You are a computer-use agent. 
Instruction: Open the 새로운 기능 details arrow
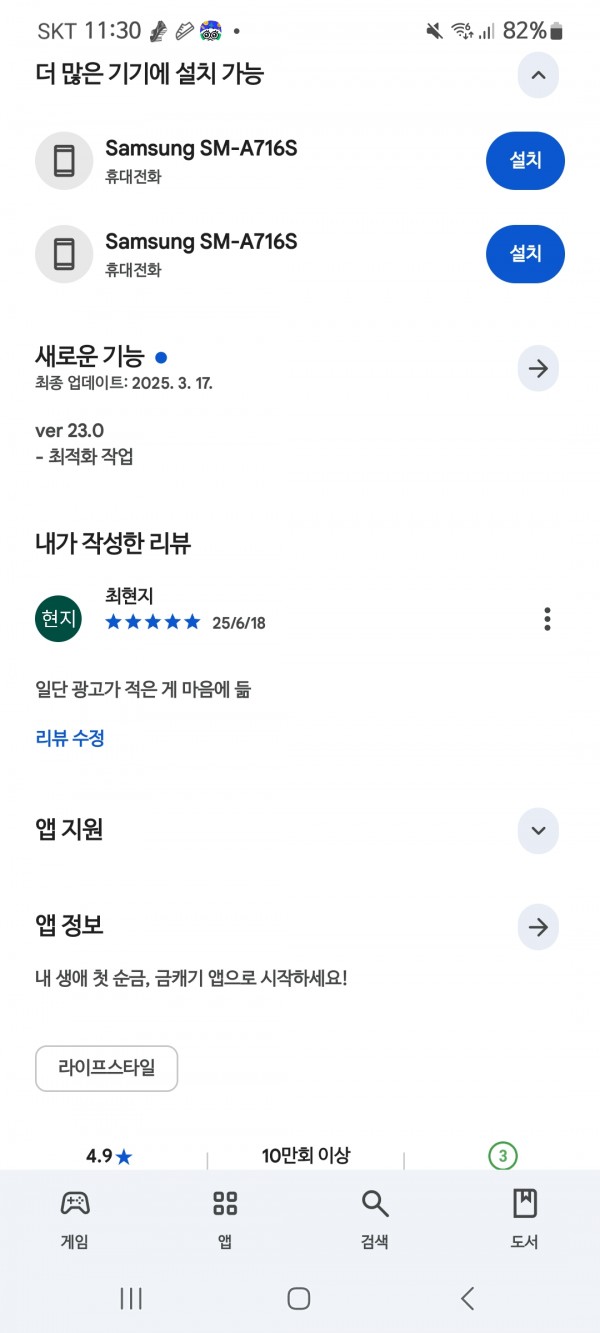[538, 369]
